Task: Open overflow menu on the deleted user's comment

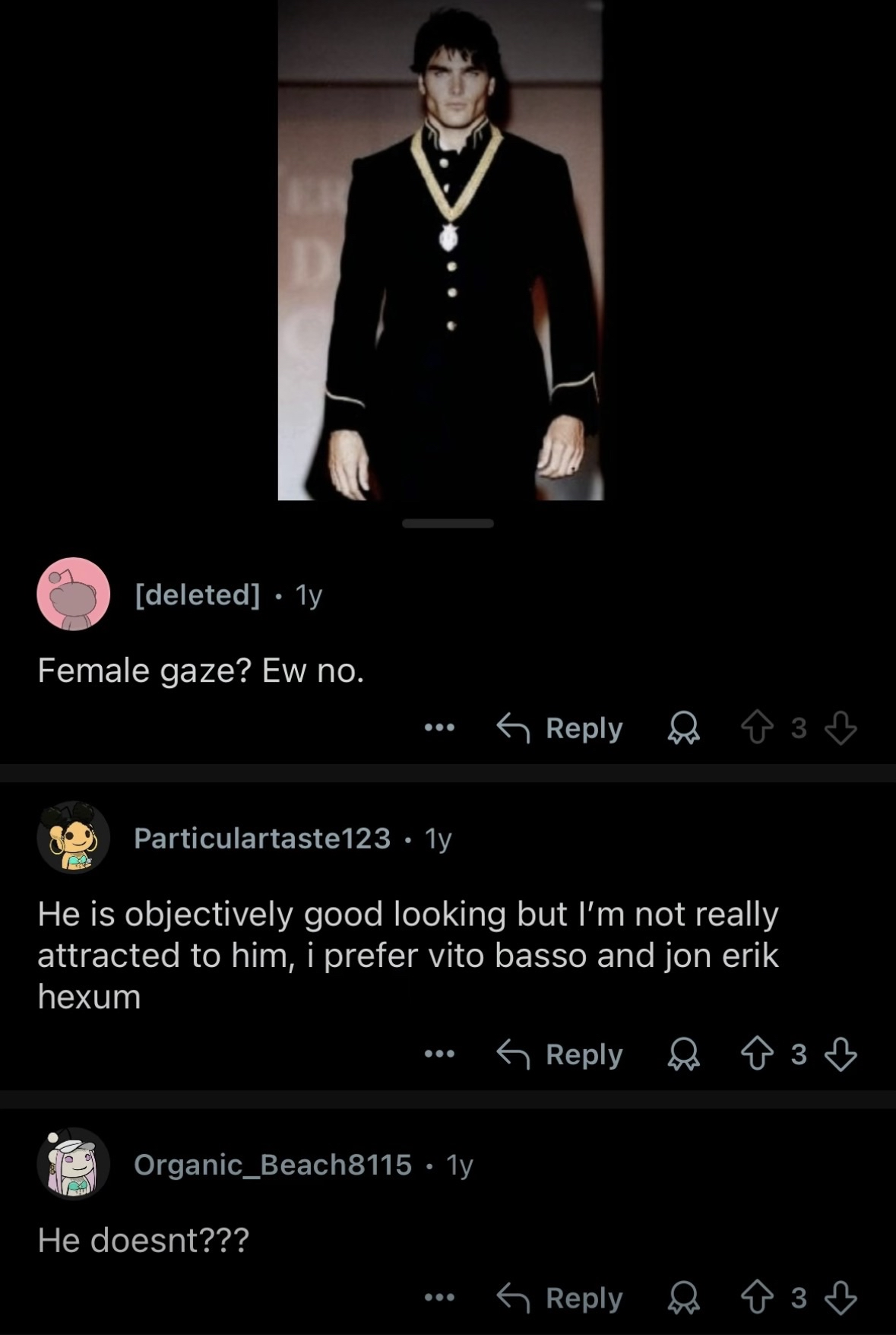Action: pyautogui.click(x=439, y=728)
